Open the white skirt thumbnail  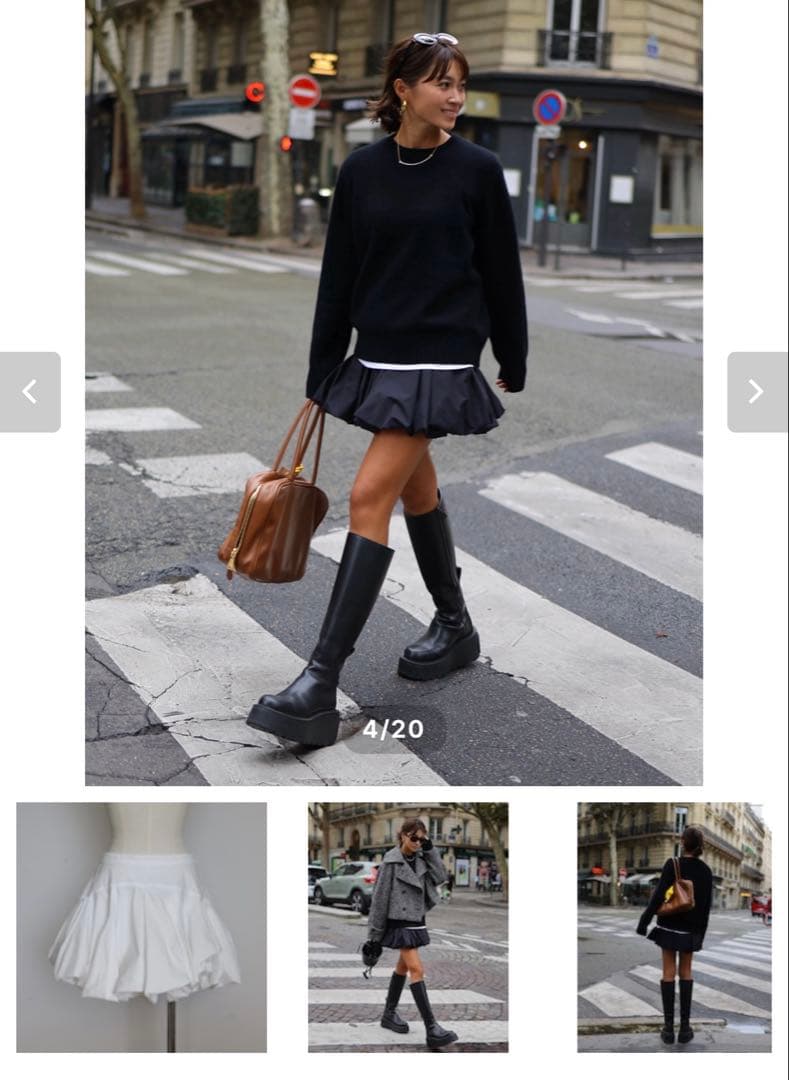(x=141, y=927)
